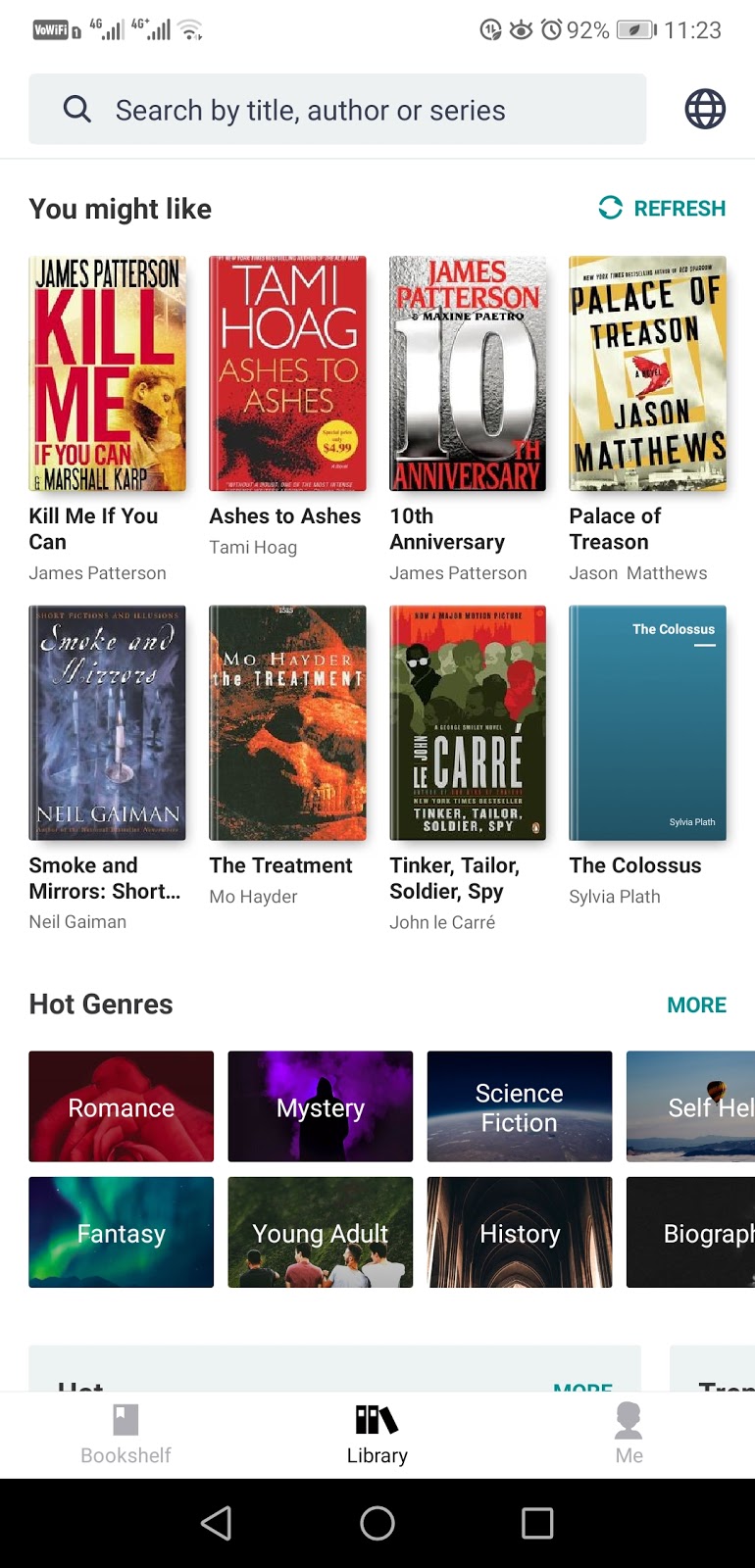Open the globe language icon

click(704, 109)
